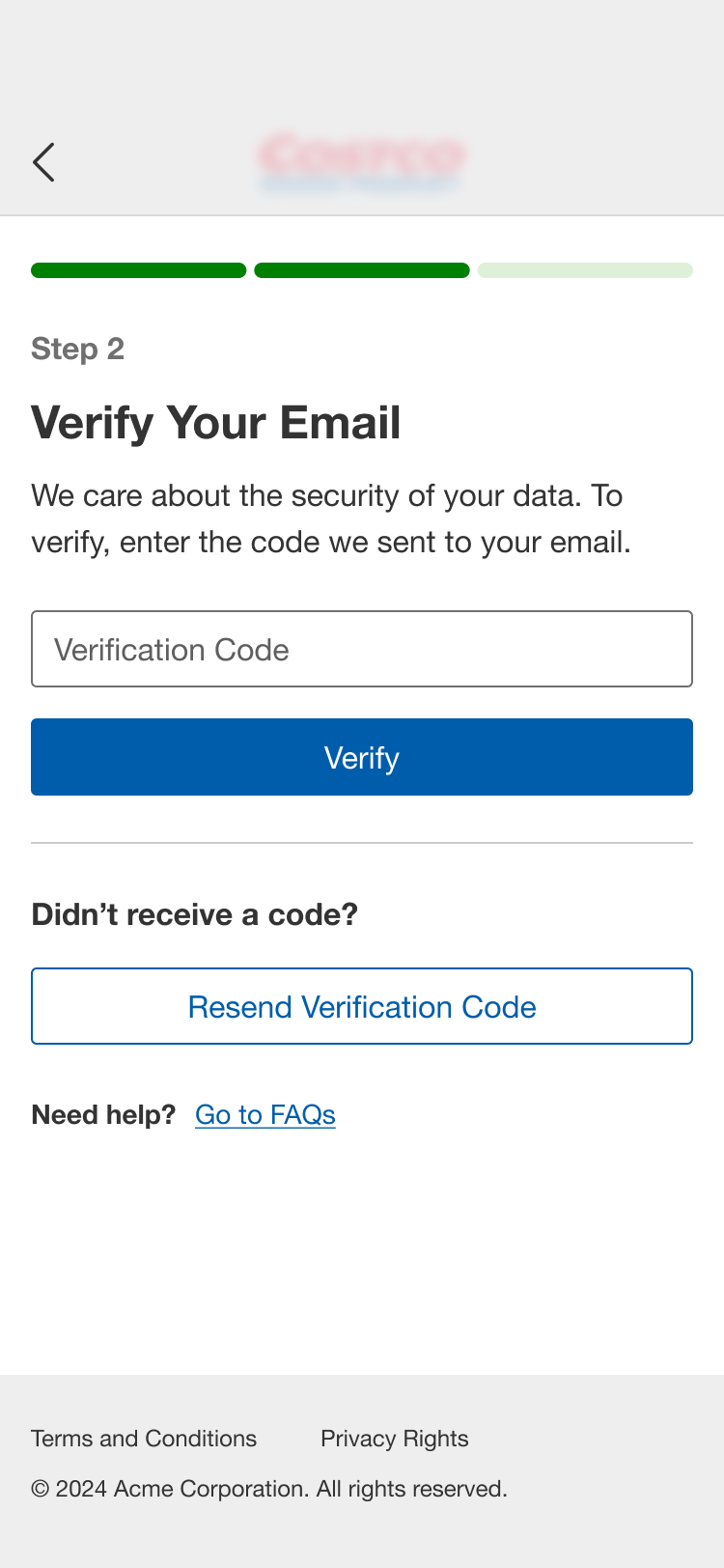Select the left-pointing chevron at top
The height and width of the screenshot is (1568, 724).
(x=43, y=161)
